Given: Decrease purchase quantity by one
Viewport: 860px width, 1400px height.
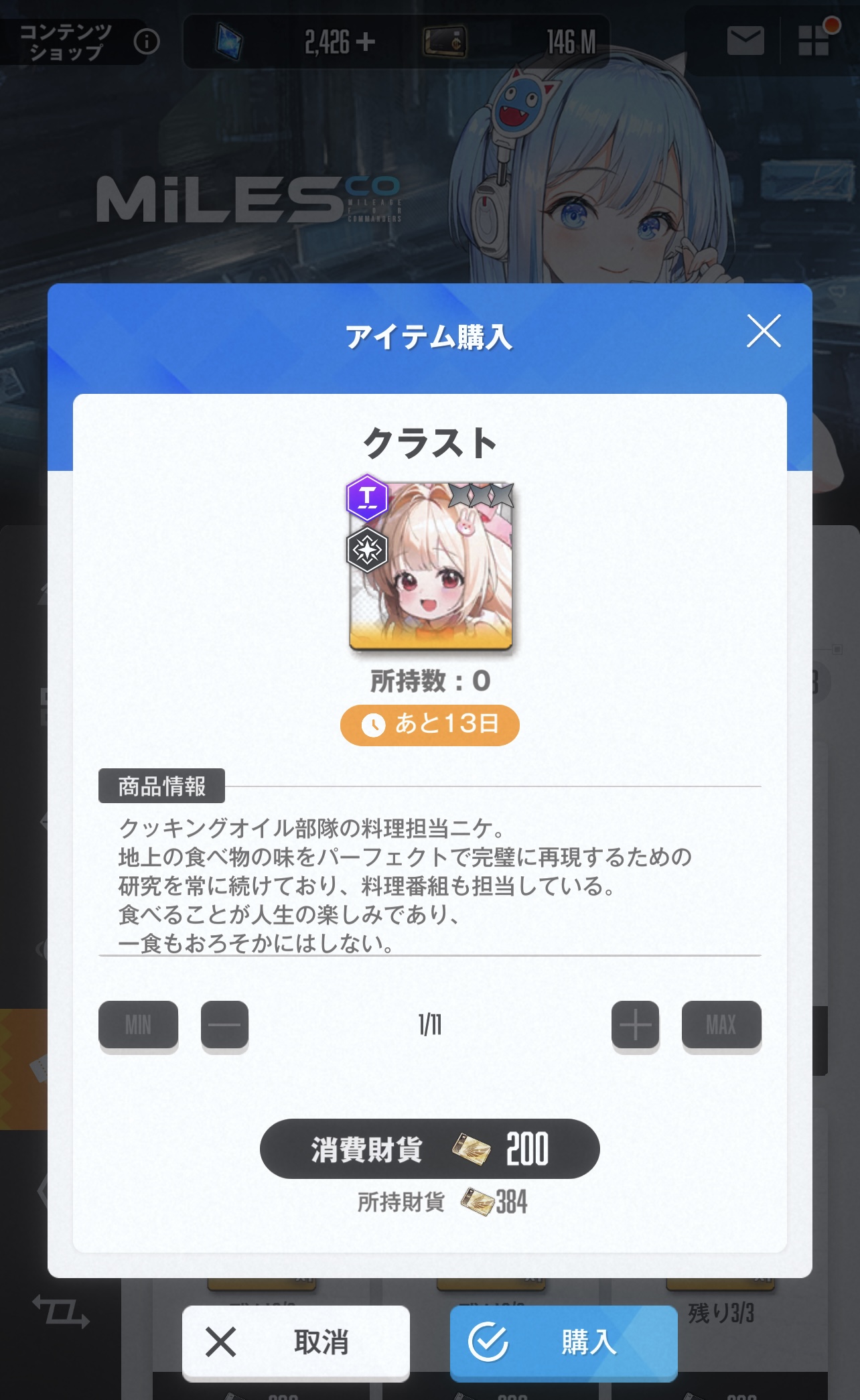Looking at the screenshot, I should coord(224,1024).
